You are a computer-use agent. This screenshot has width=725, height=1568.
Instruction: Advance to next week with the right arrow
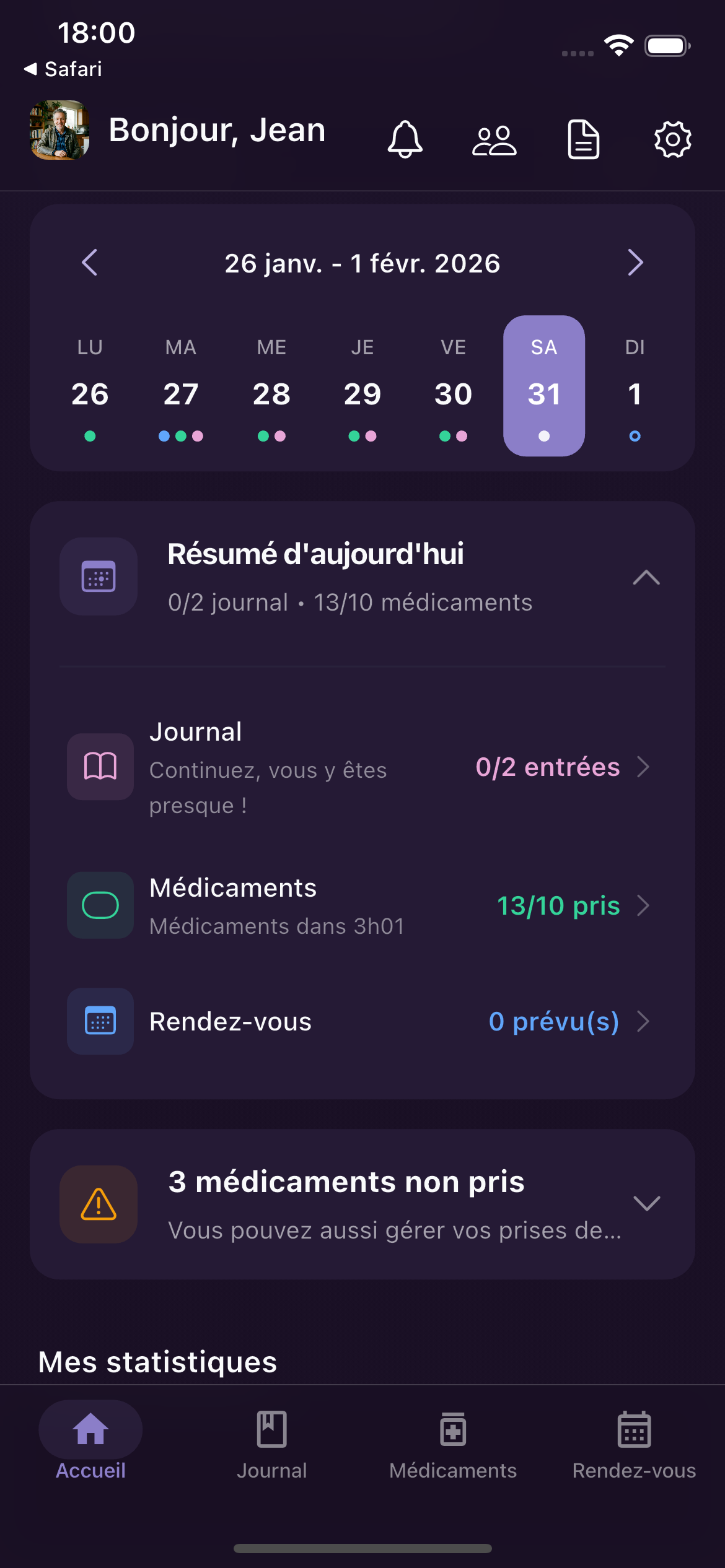[636, 263]
